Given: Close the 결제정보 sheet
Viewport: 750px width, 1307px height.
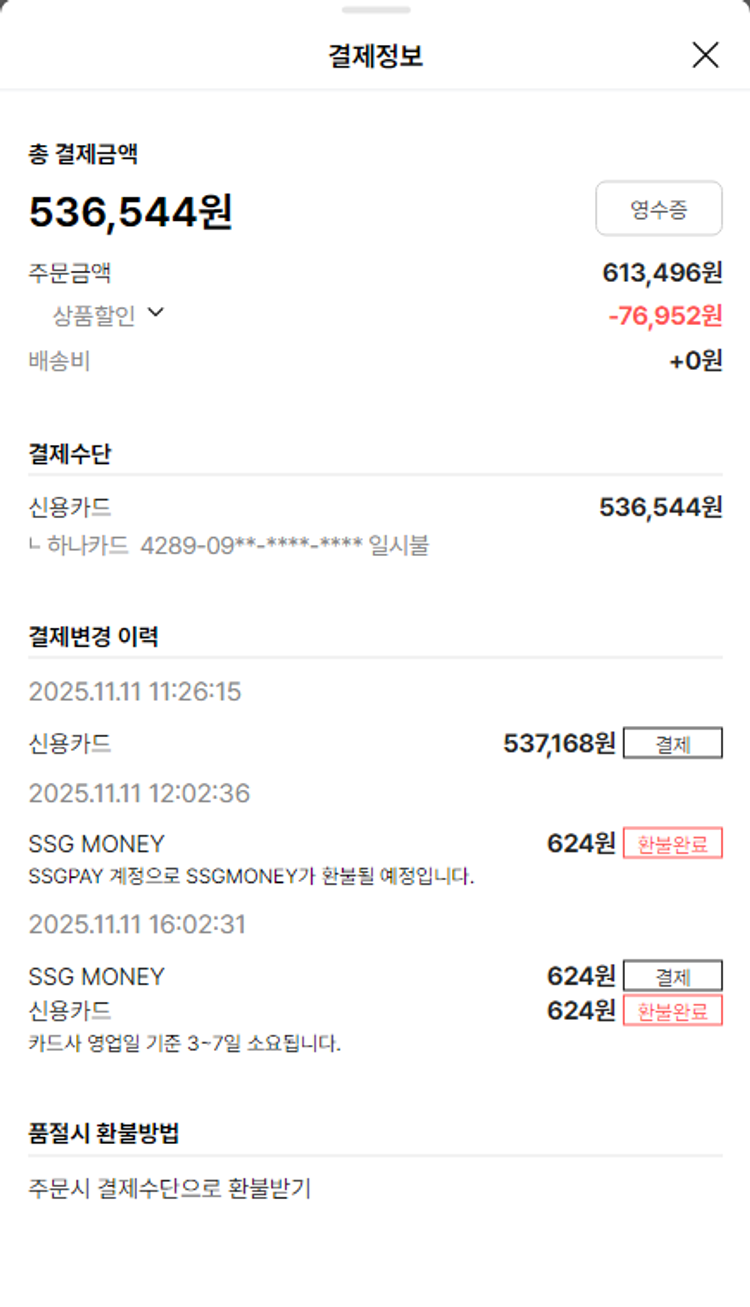Looking at the screenshot, I should [x=705, y=55].
